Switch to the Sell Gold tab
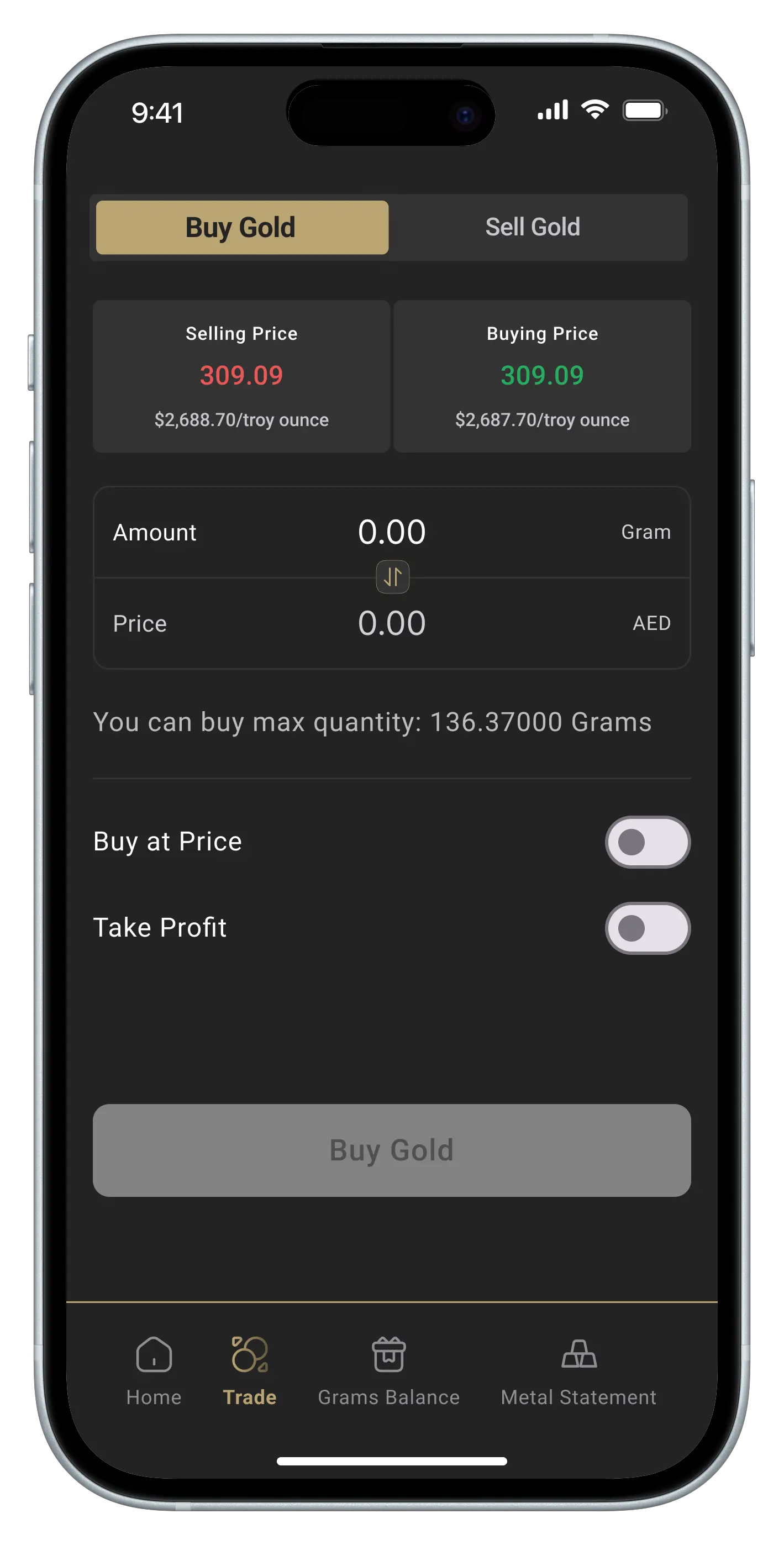 [533, 228]
